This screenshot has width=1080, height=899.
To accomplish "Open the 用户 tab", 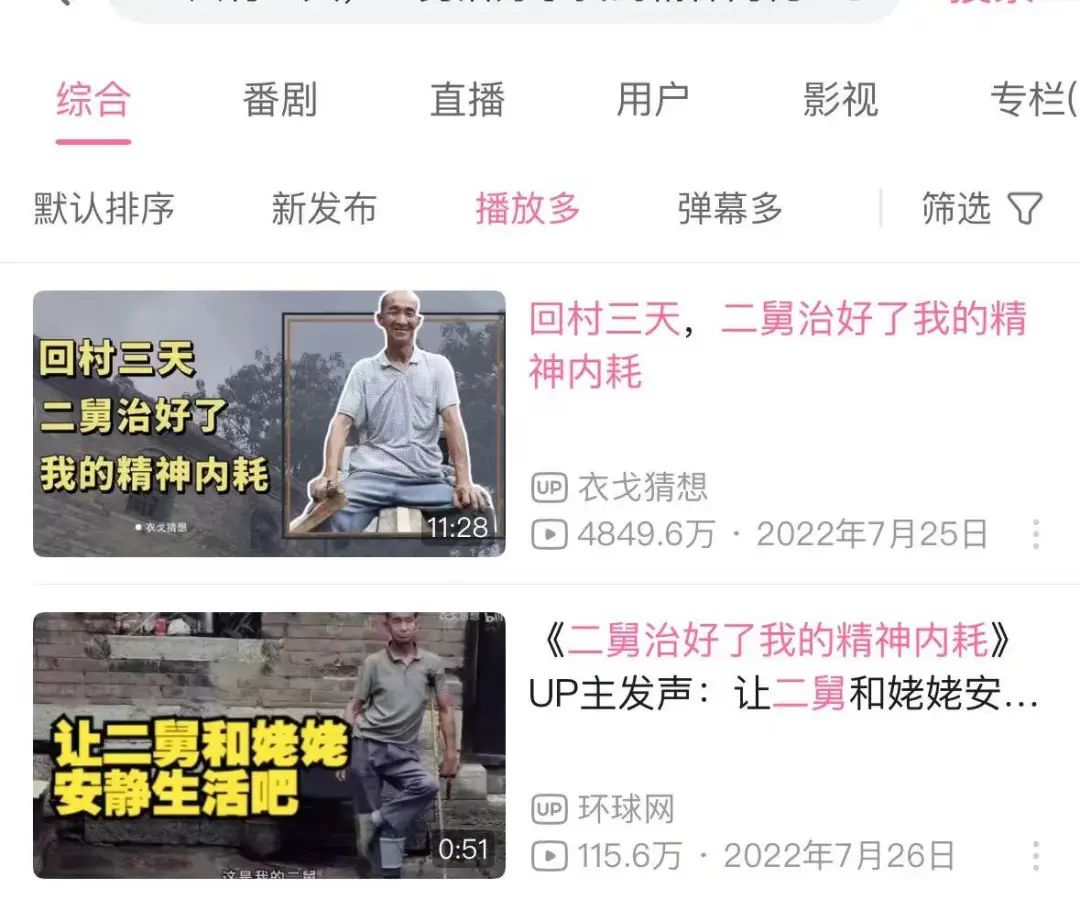I will (653, 101).
